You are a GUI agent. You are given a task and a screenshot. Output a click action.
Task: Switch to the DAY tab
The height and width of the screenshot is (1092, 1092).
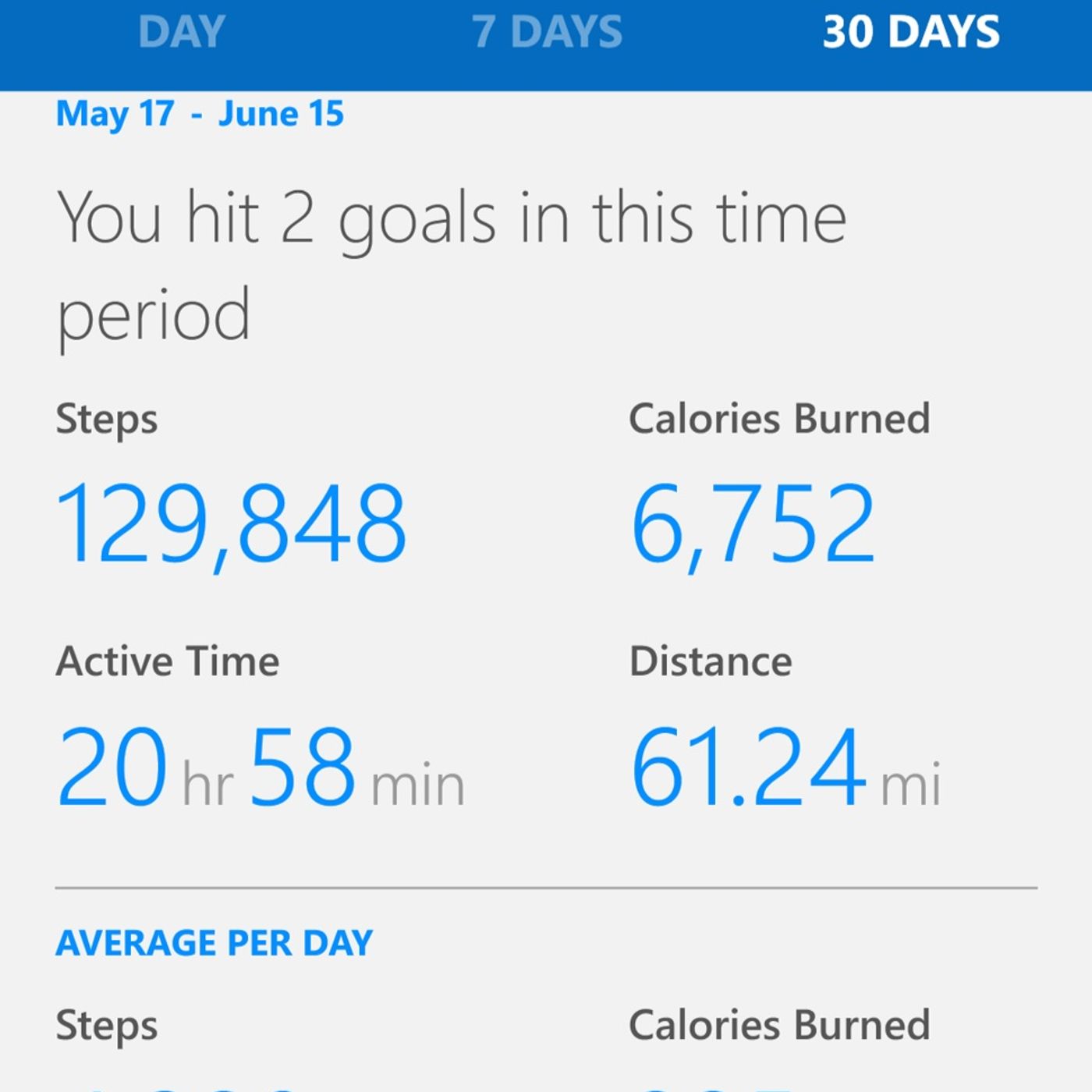181,33
